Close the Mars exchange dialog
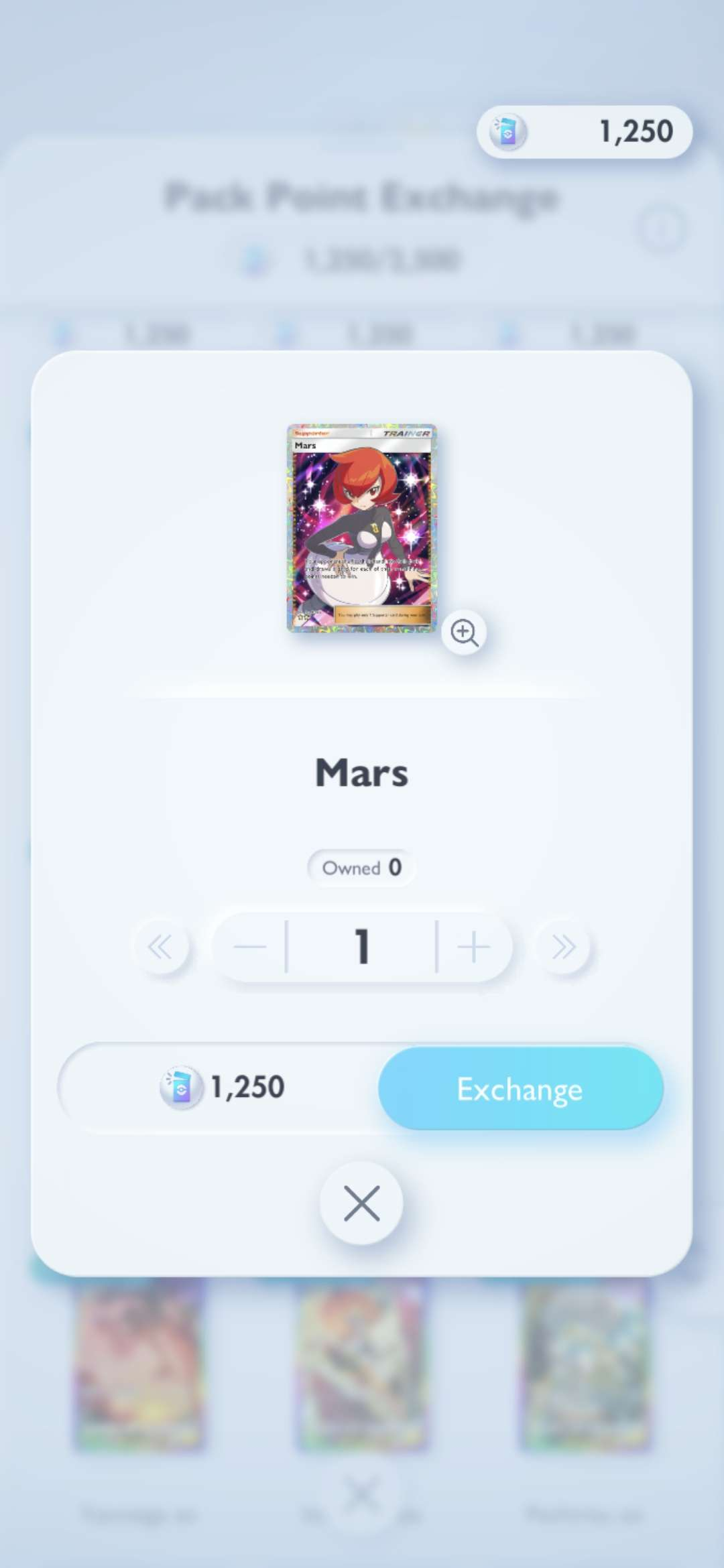 pyautogui.click(x=361, y=1203)
